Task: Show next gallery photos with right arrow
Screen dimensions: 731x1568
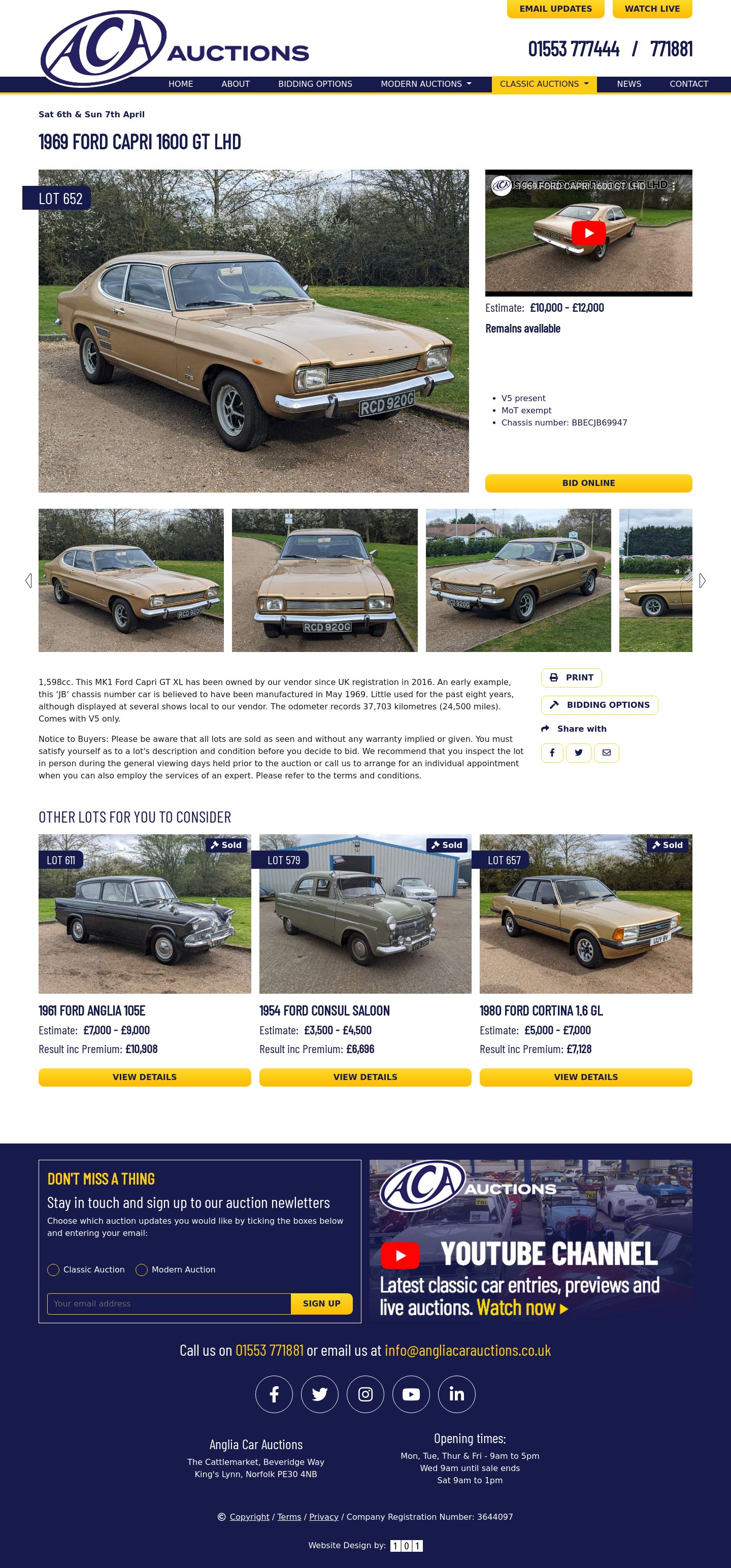Action: click(x=702, y=581)
